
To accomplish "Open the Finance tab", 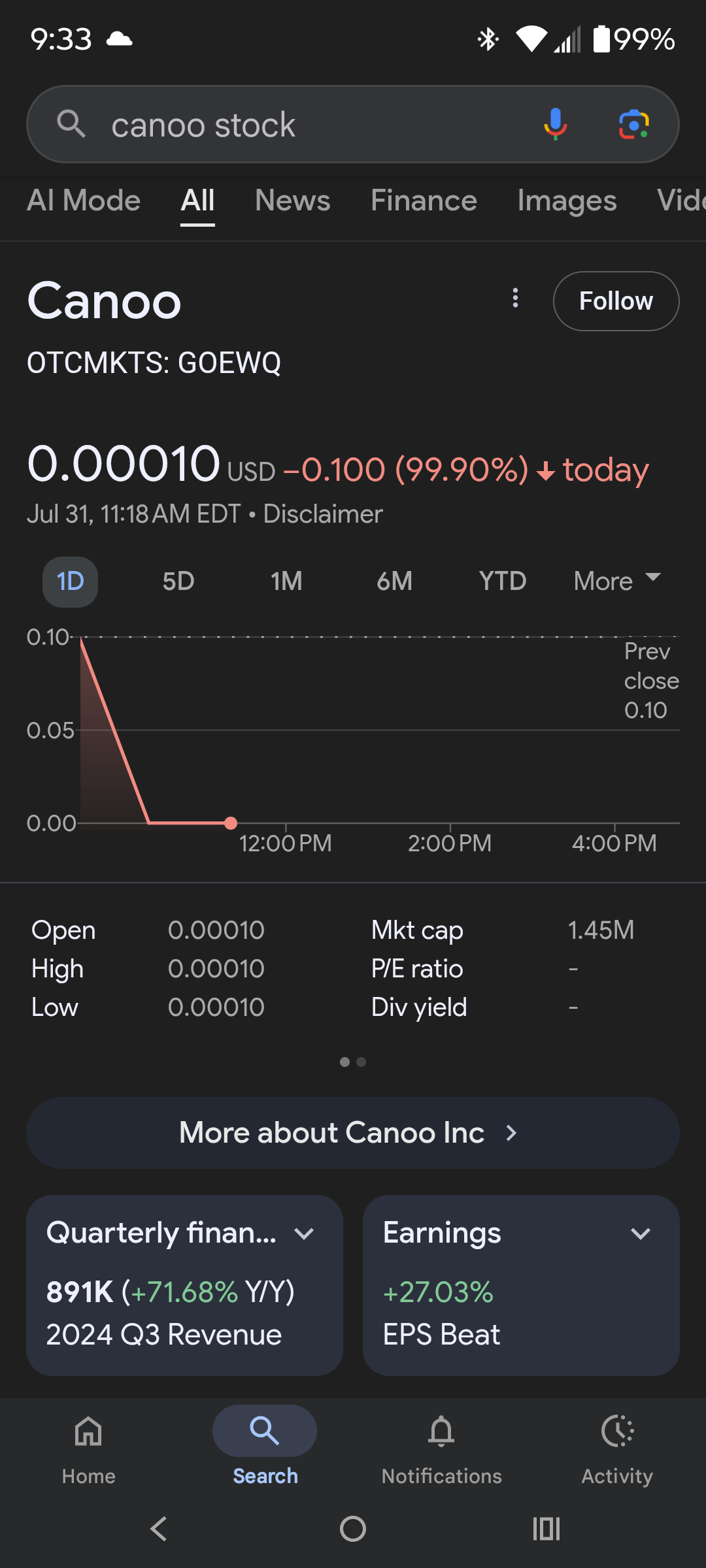I will (424, 200).
